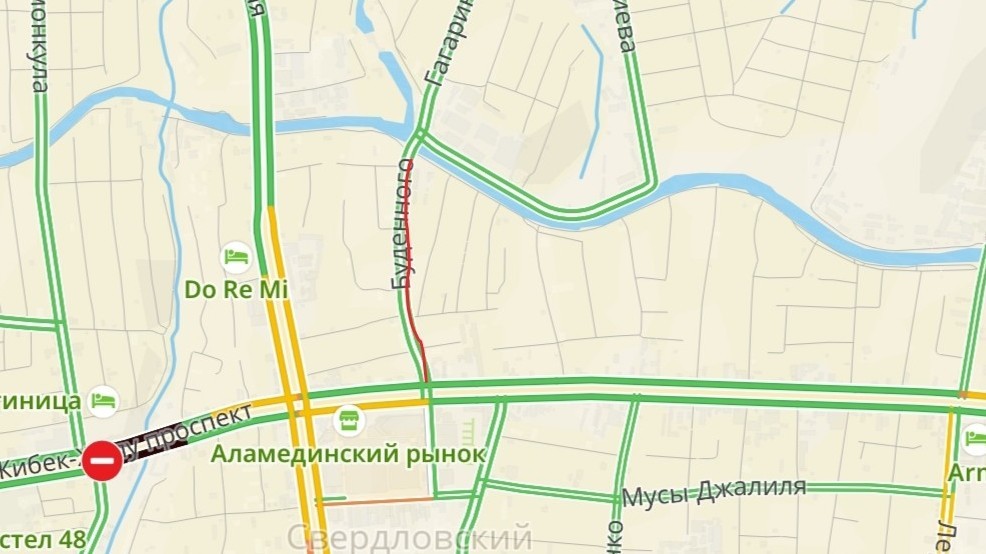Open the гостиница hotel marker

tap(104, 400)
